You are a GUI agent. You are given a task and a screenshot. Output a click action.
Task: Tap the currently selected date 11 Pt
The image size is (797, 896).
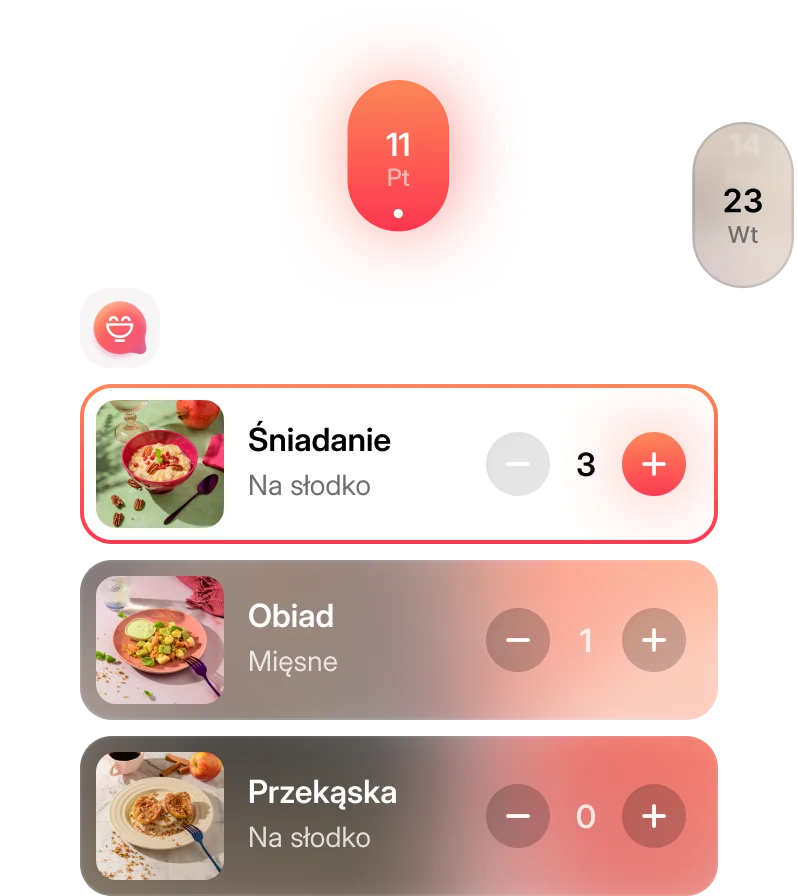398,160
